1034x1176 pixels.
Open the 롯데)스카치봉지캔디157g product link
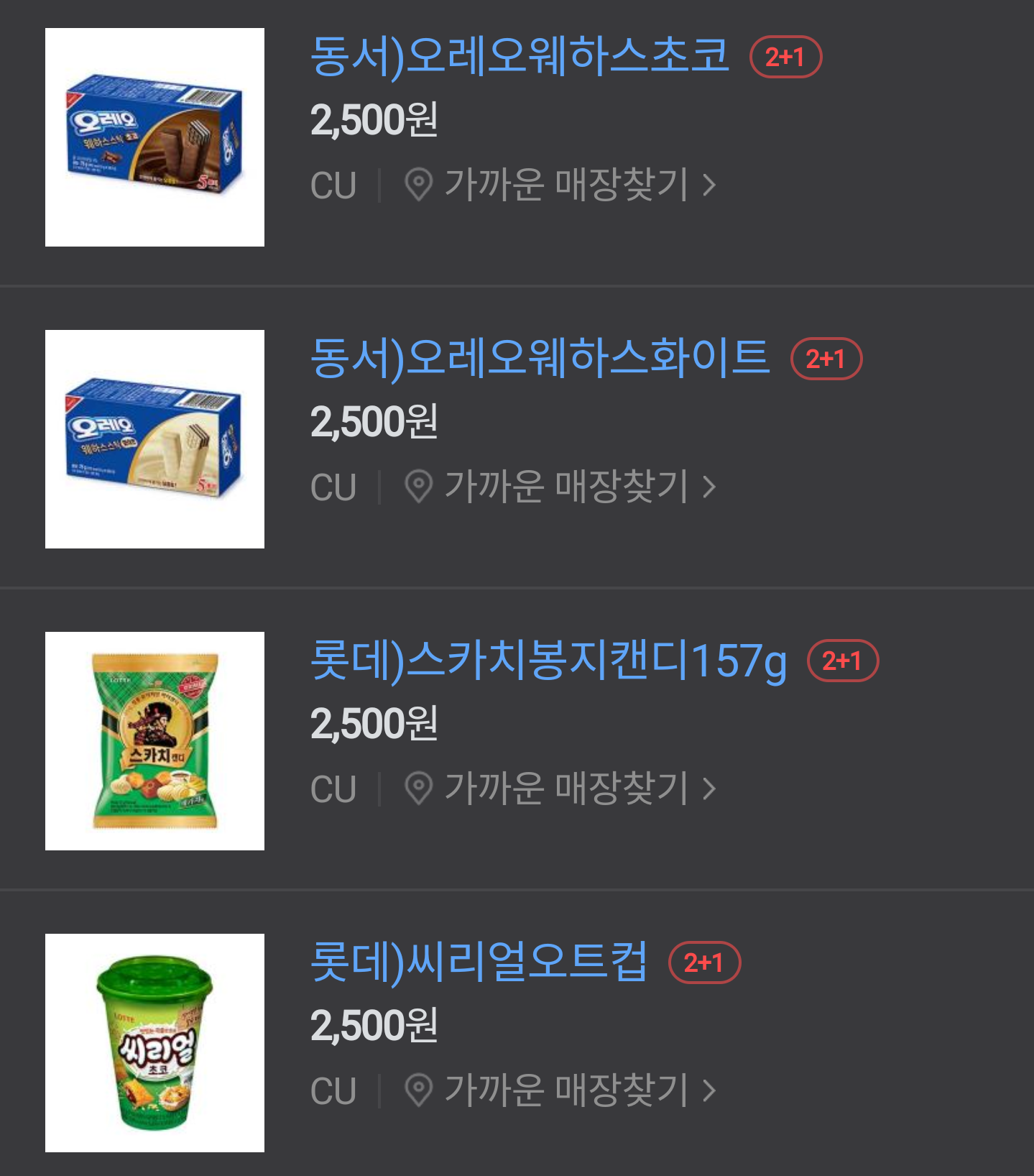(x=548, y=660)
